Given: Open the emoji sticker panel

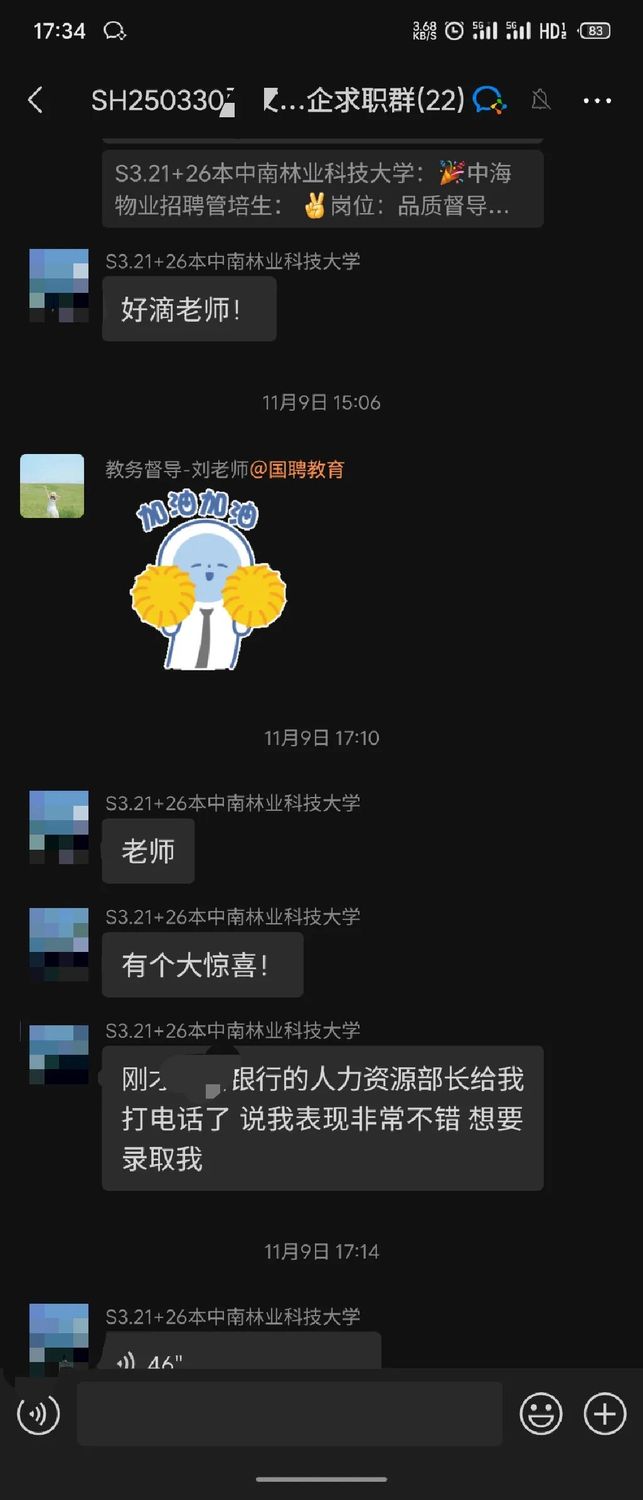Looking at the screenshot, I should [x=541, y=1414].
